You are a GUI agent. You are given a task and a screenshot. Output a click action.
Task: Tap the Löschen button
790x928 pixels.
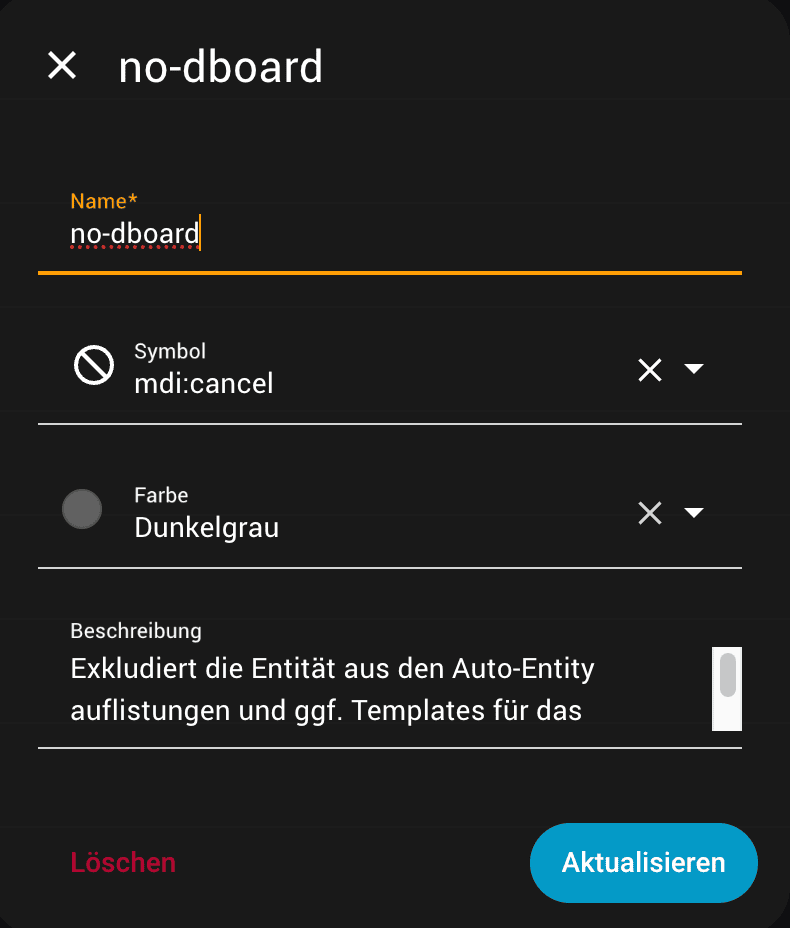pos(123,862)
